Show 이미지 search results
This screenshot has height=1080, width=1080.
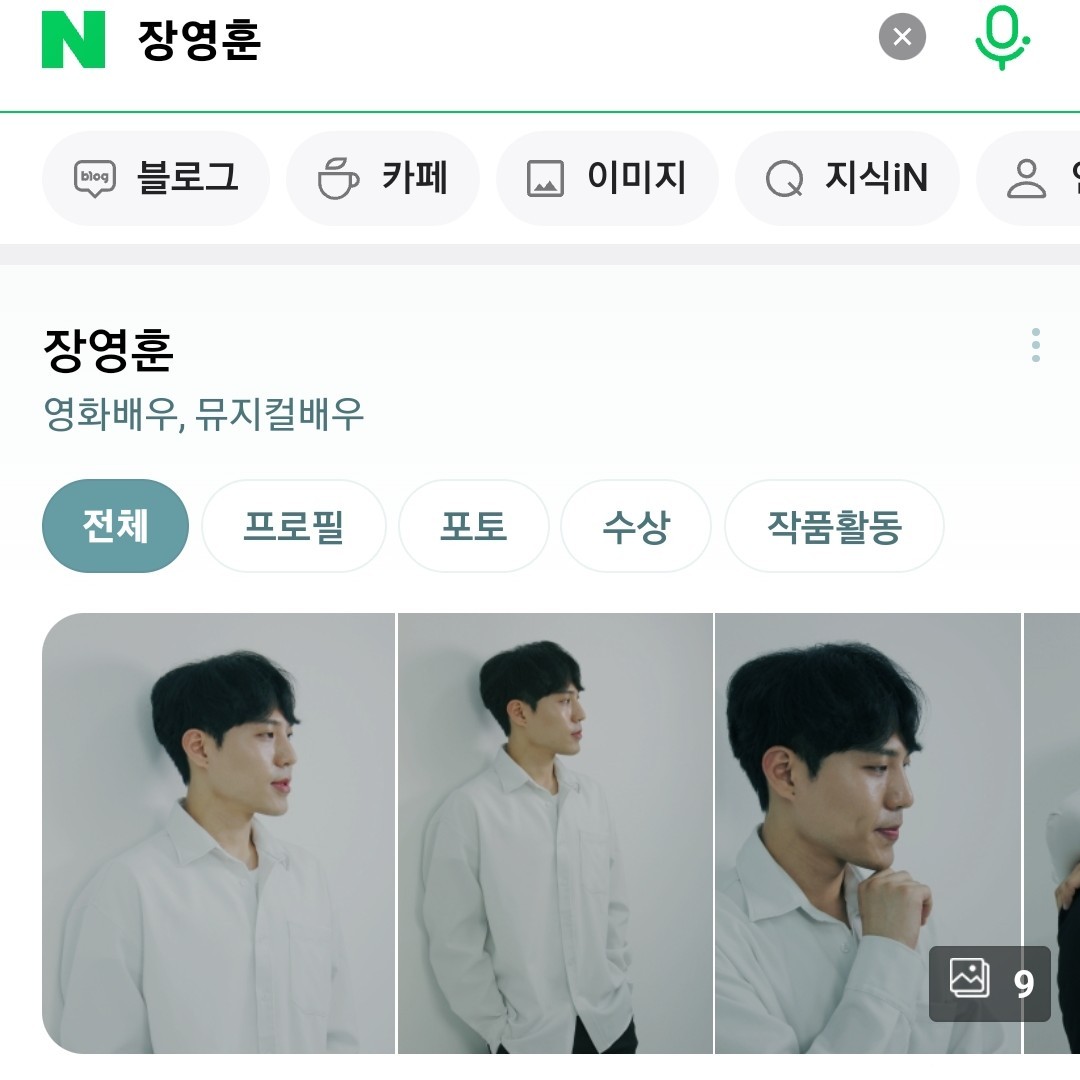(607, 178)
